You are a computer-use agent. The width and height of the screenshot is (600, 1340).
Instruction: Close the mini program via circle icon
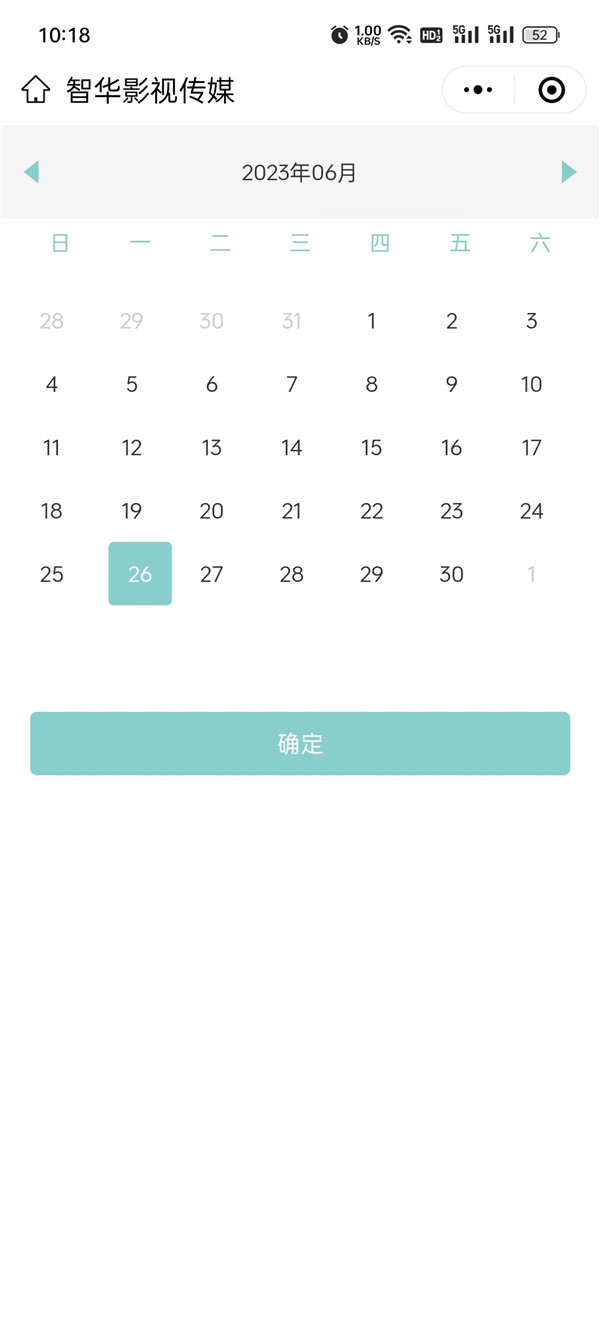point(551,90)
